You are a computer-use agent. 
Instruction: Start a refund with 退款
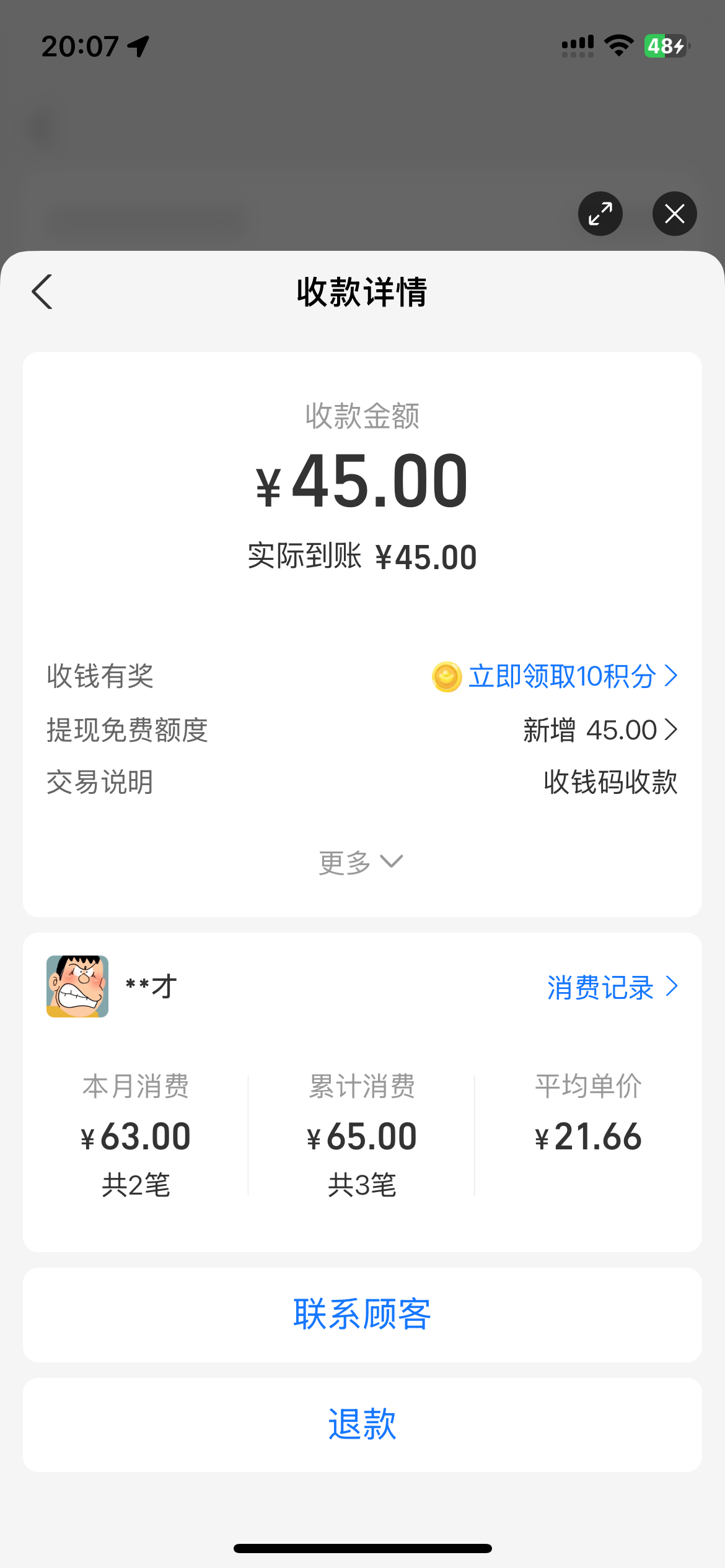point(362,1424)
